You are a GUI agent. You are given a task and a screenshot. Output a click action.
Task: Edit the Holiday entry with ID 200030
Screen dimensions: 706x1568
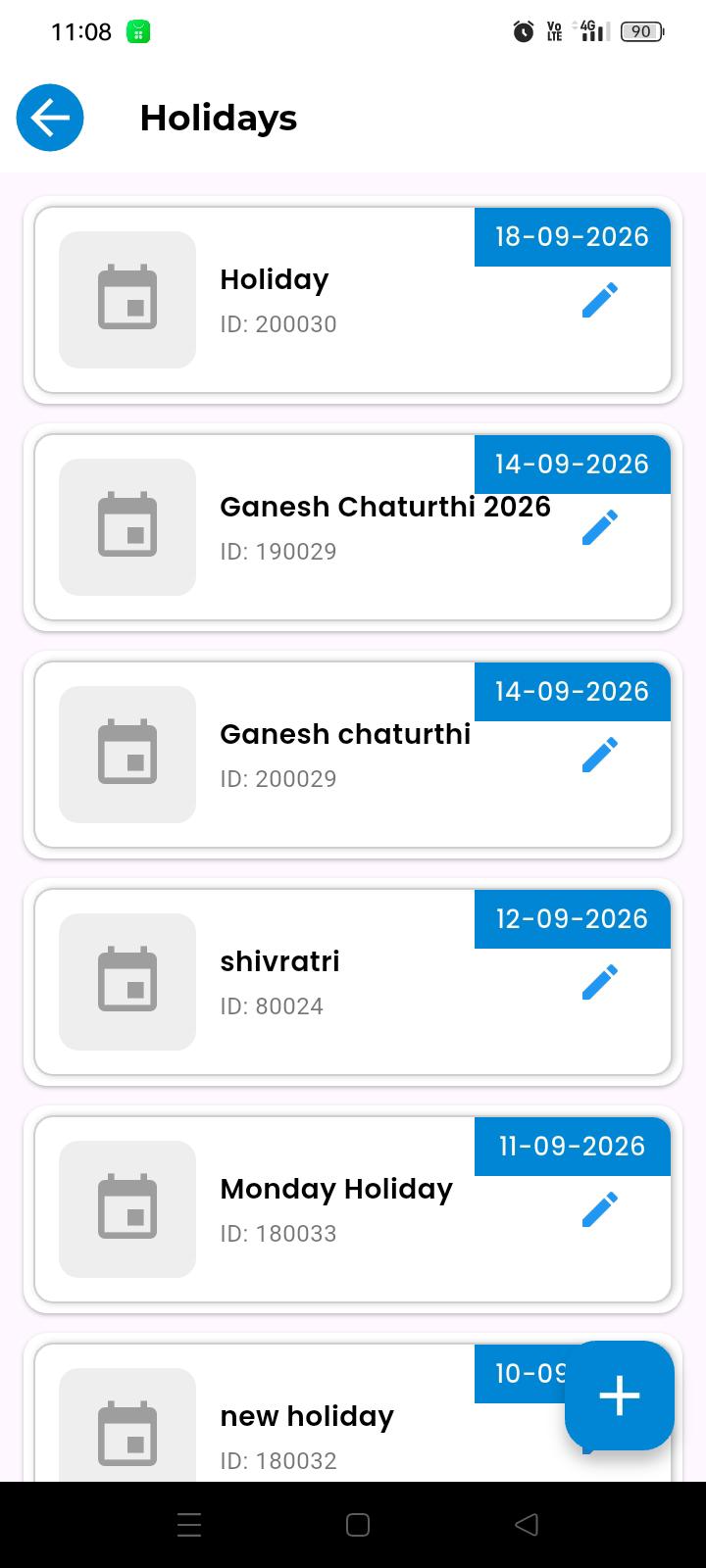pos(600,300)
